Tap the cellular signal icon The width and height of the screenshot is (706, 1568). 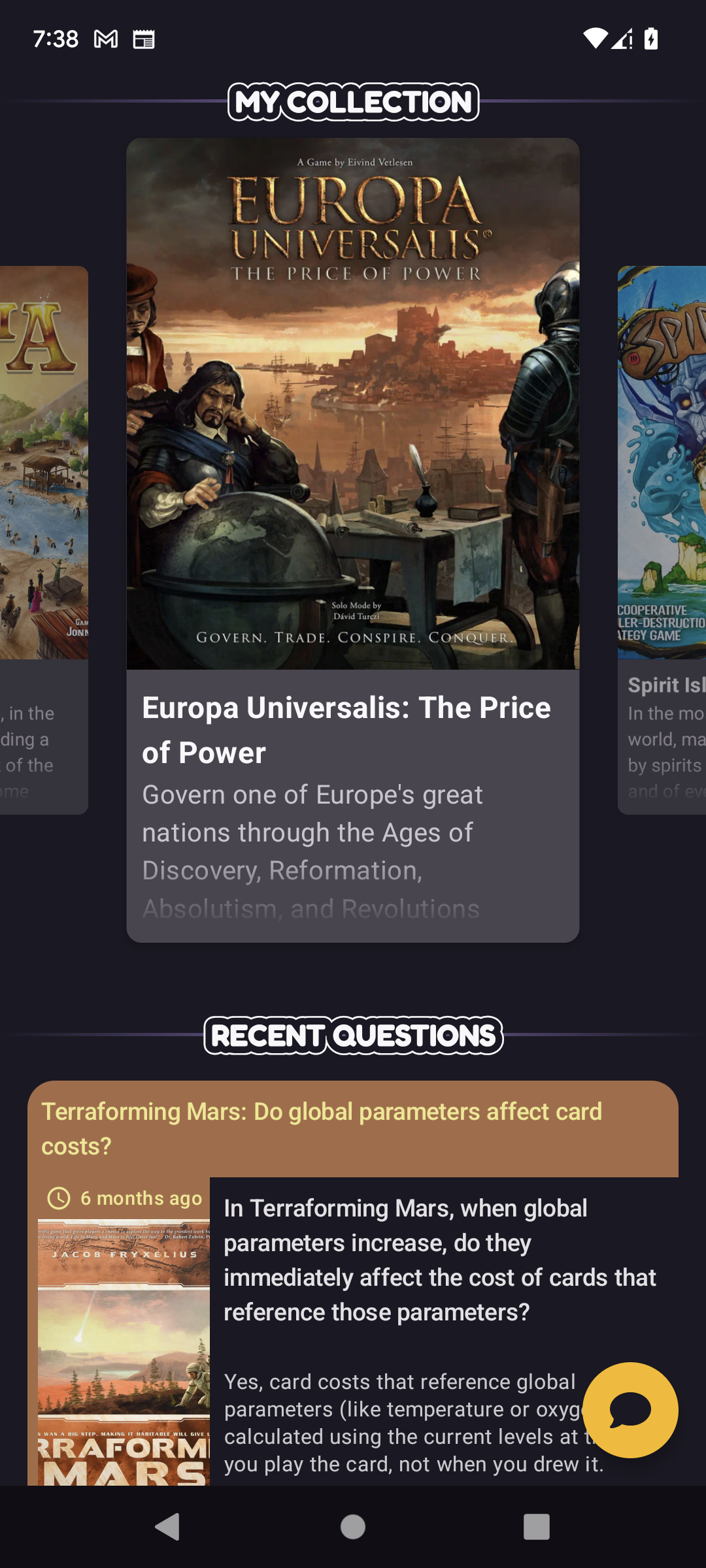pyautogui.click(x=621, y=39)
